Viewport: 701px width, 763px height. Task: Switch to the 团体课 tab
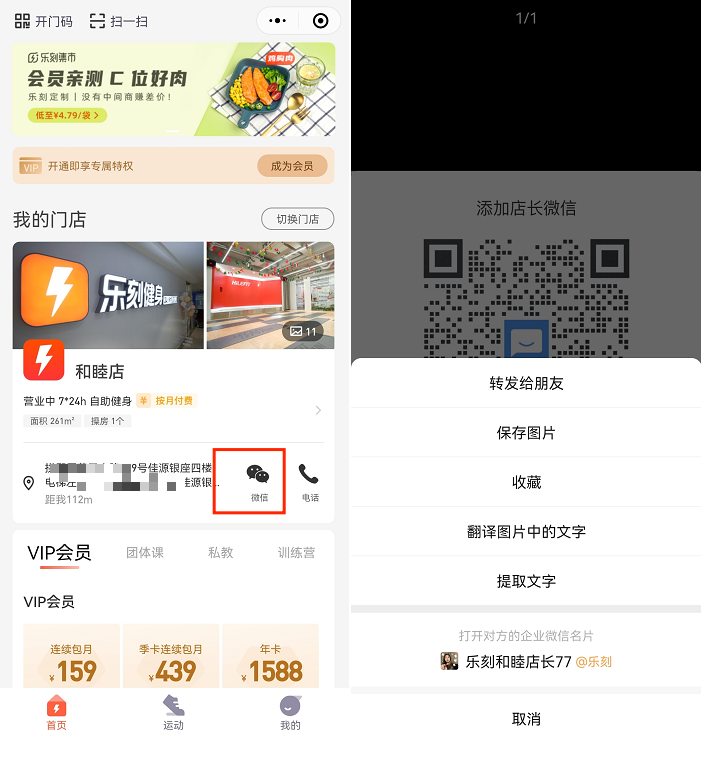tap(145, 552)
